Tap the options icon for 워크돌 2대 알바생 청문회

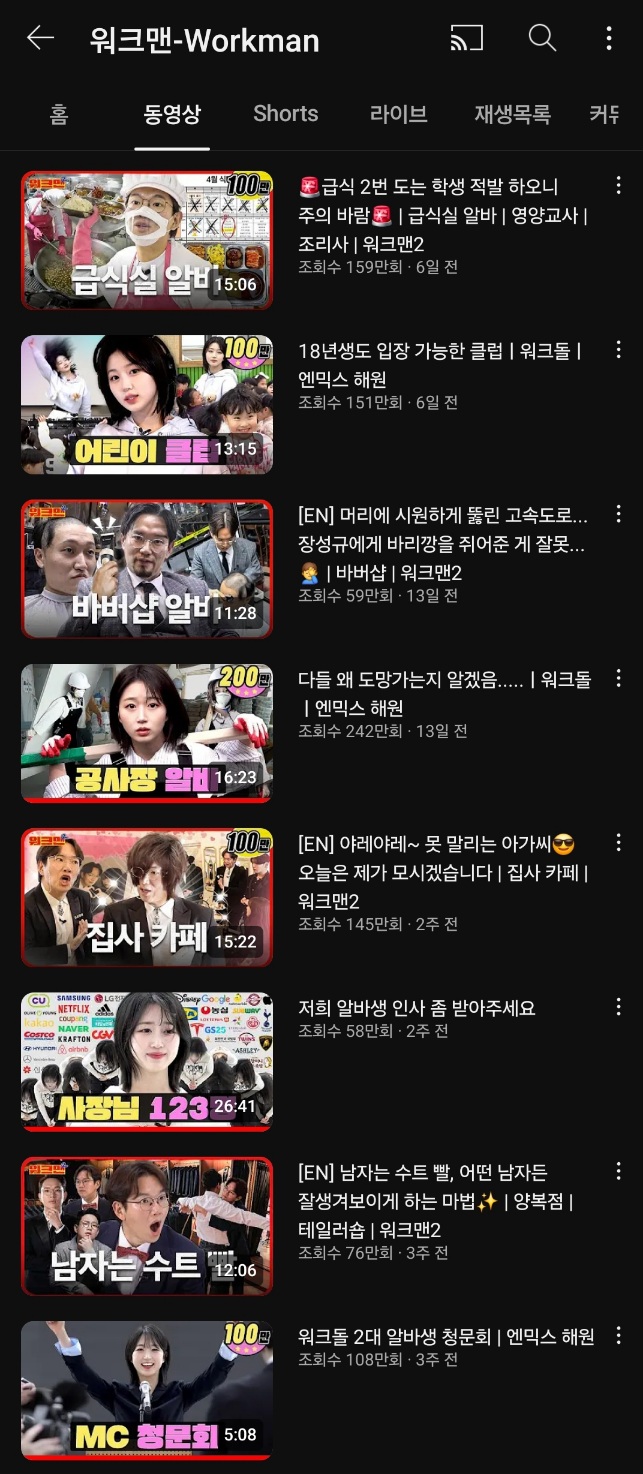click(x=618, y=1336)
